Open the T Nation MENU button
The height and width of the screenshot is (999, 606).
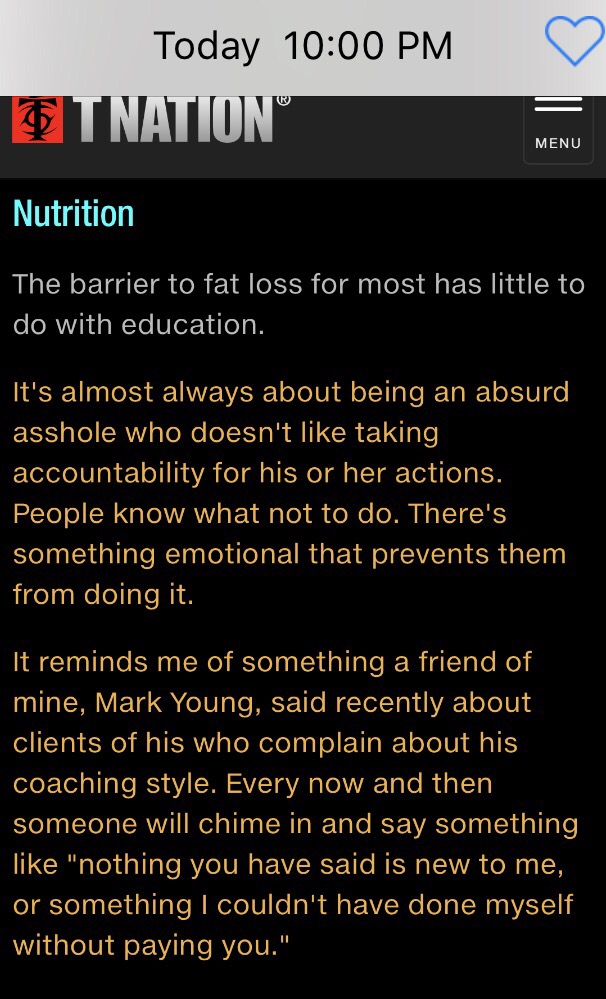click(x=558, y=126)
